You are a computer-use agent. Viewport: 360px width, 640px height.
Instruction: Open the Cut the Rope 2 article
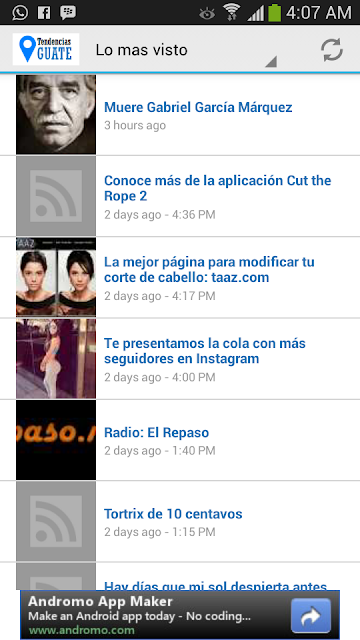click(x=180, y=196)
